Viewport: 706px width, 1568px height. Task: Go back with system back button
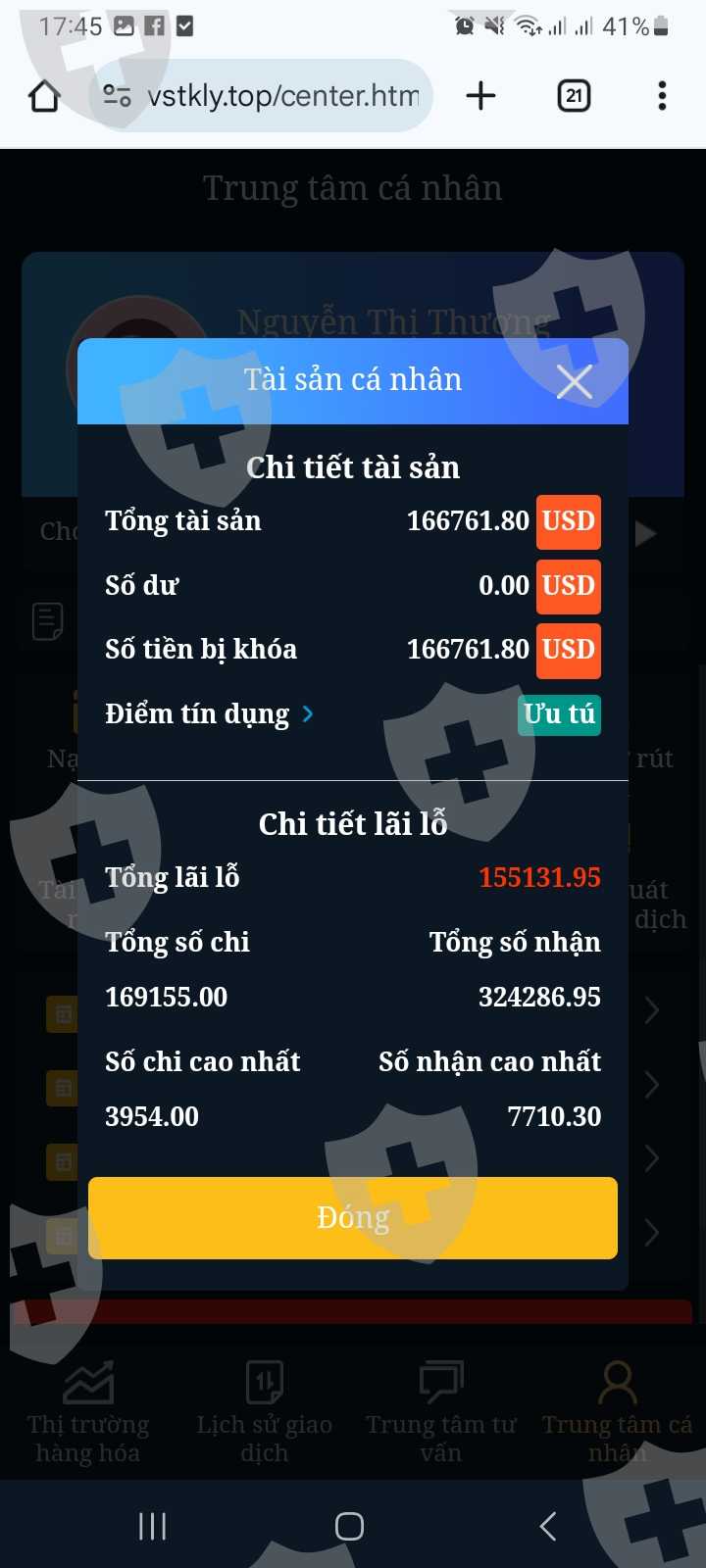(547, 1526)
